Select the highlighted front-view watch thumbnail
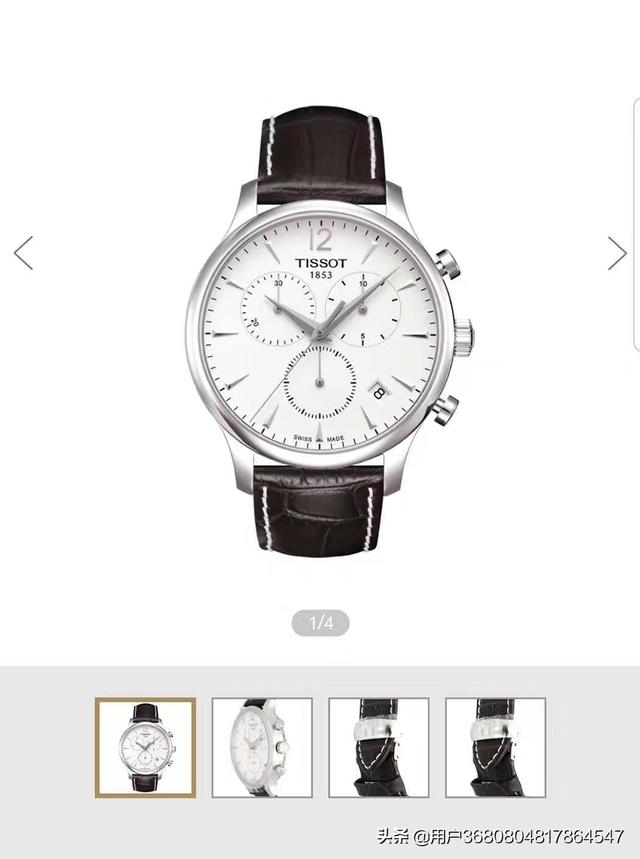Image resolution: width=640 pixels, height=859 pixels. pos(146,747)
